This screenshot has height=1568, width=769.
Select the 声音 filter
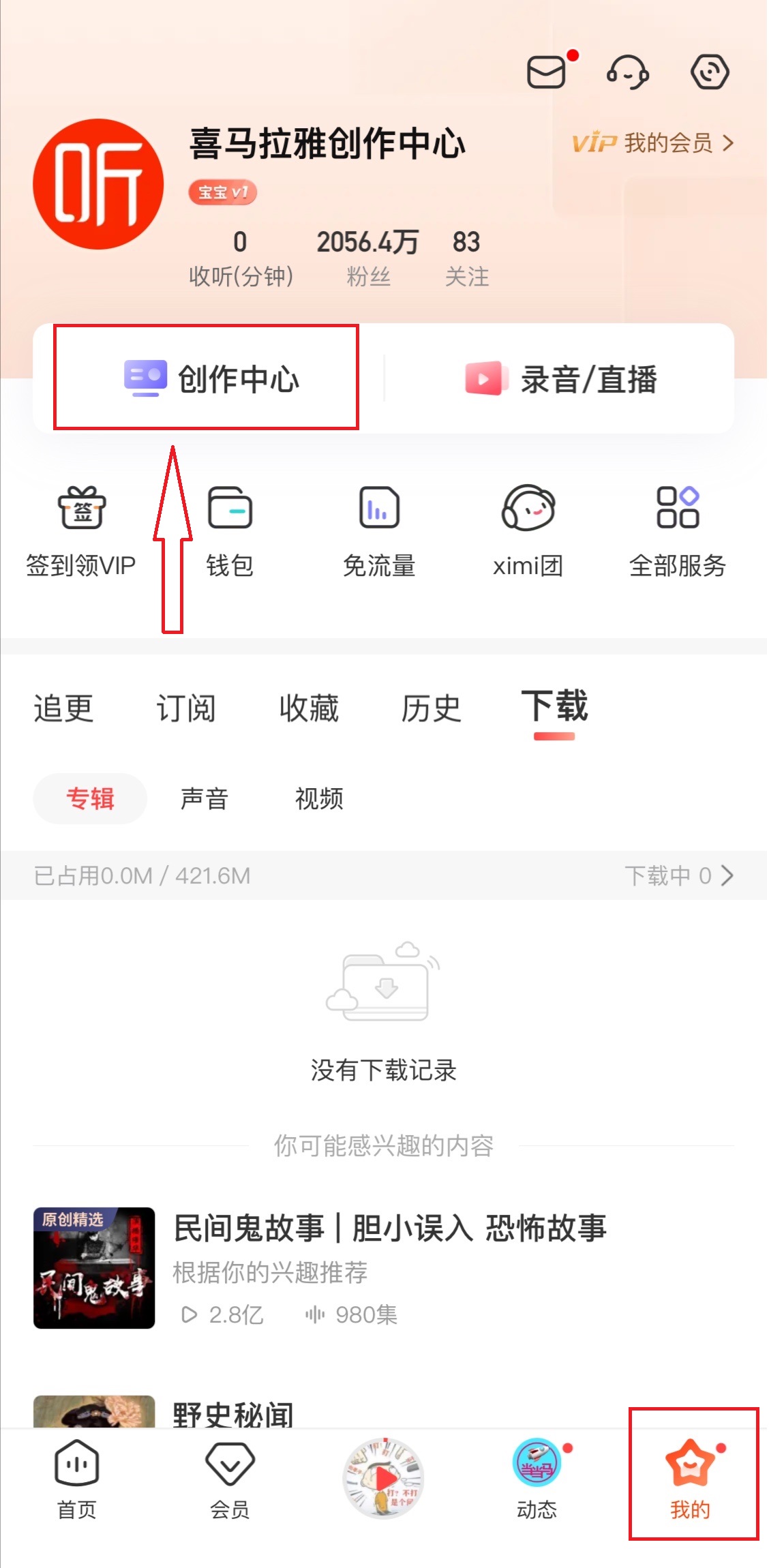[205, 798]
